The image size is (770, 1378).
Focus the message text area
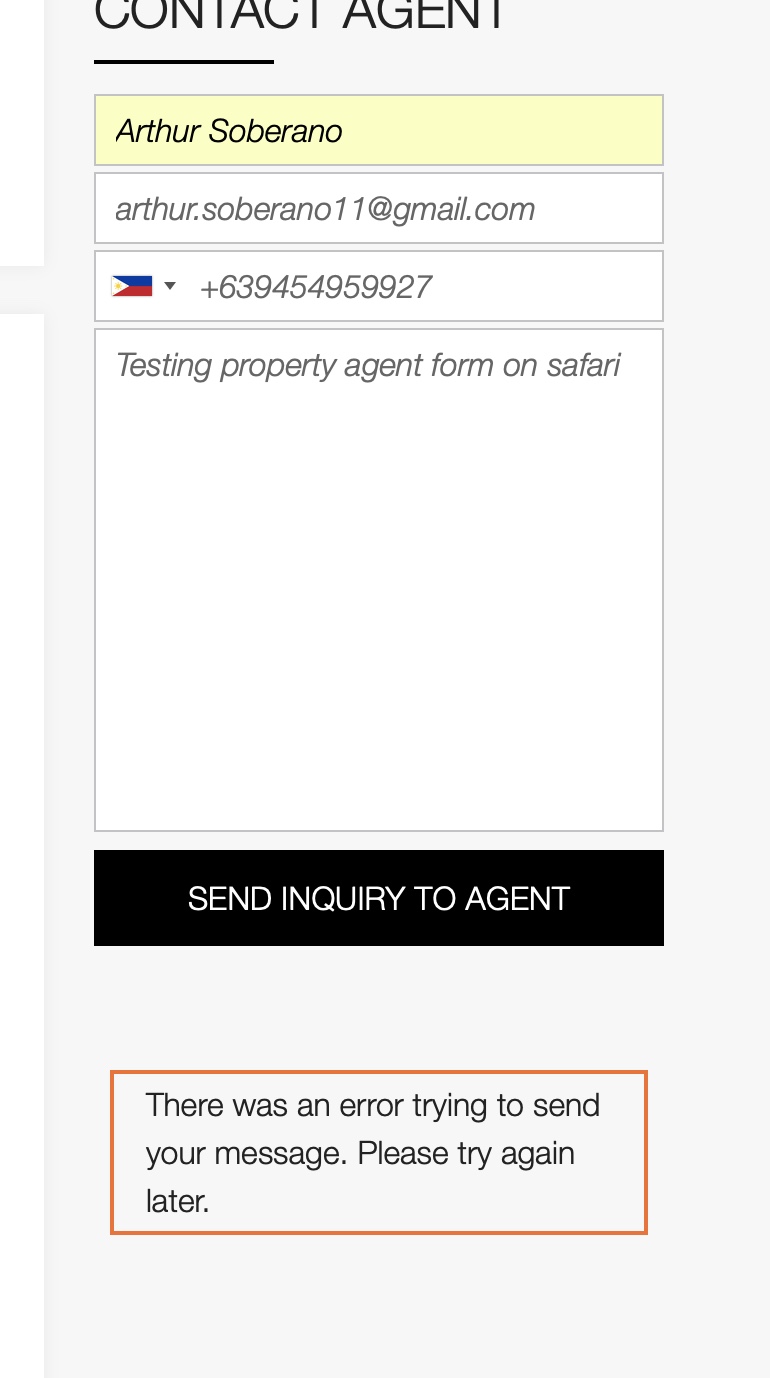click(379, 580)
